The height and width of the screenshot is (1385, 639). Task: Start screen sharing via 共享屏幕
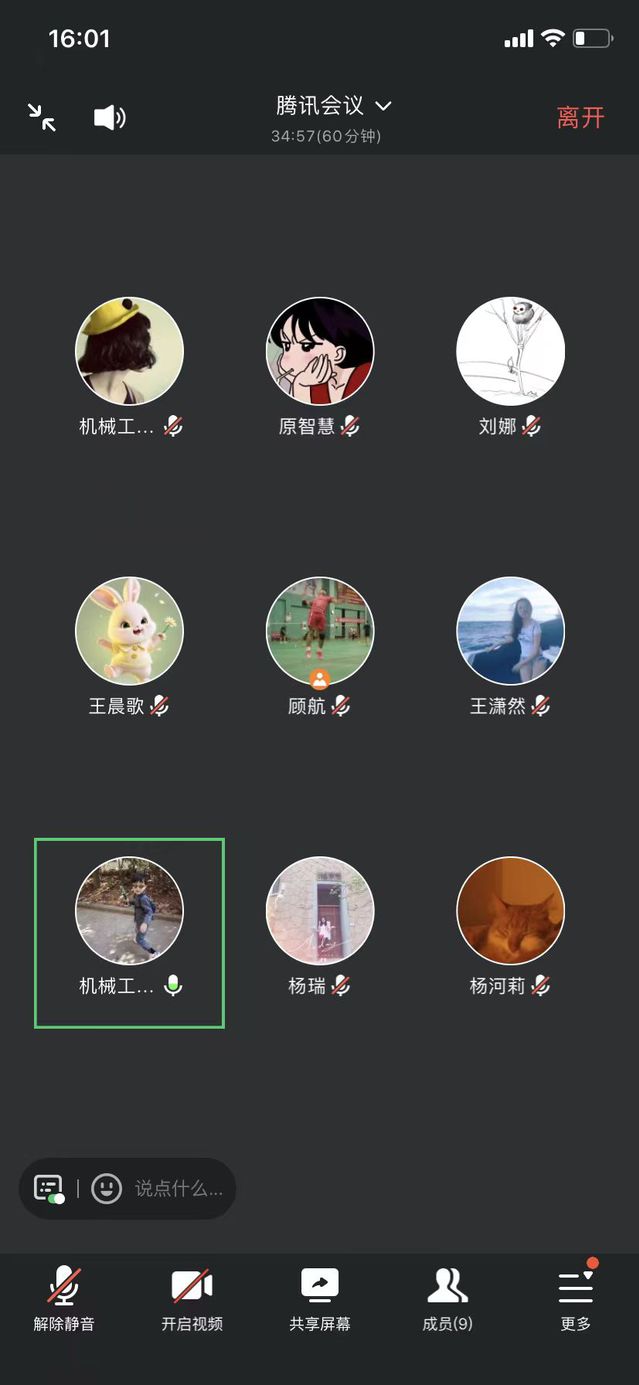pos(320,1297)
